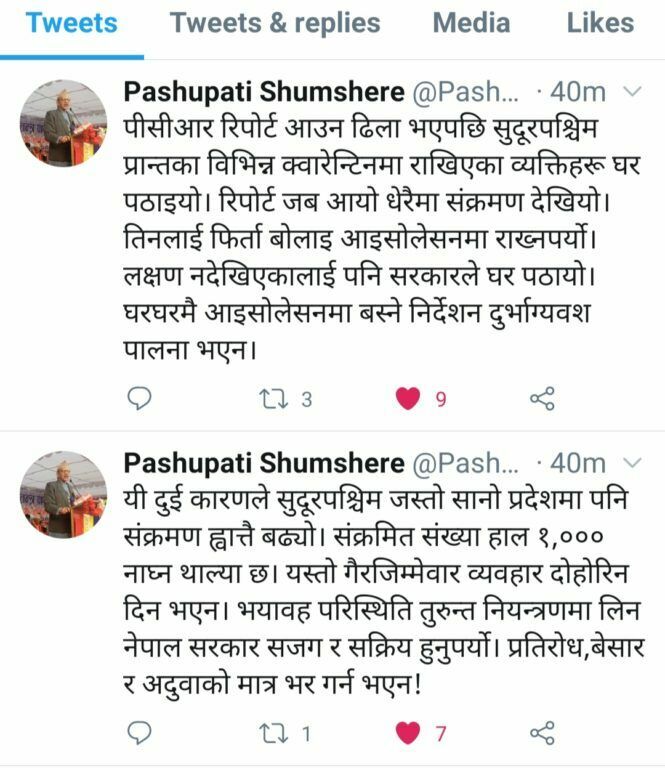Reply to the tweet with 9 likes
The height and width of the screenshot is (768, 665).
[142, 399]
